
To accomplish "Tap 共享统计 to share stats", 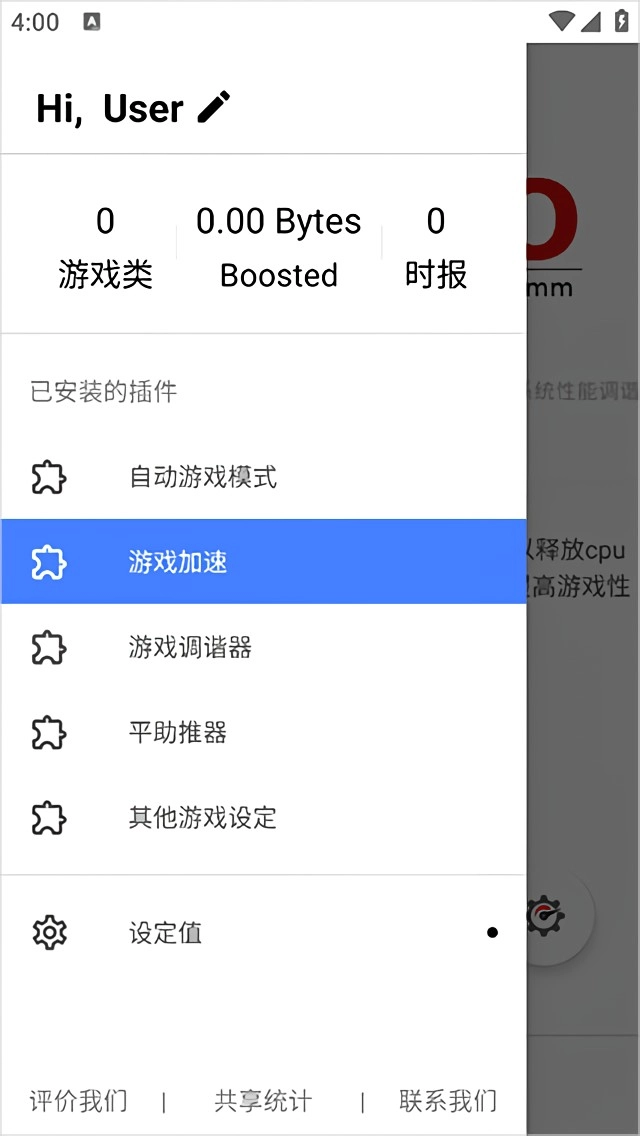I will click(x=263, y=1101).
